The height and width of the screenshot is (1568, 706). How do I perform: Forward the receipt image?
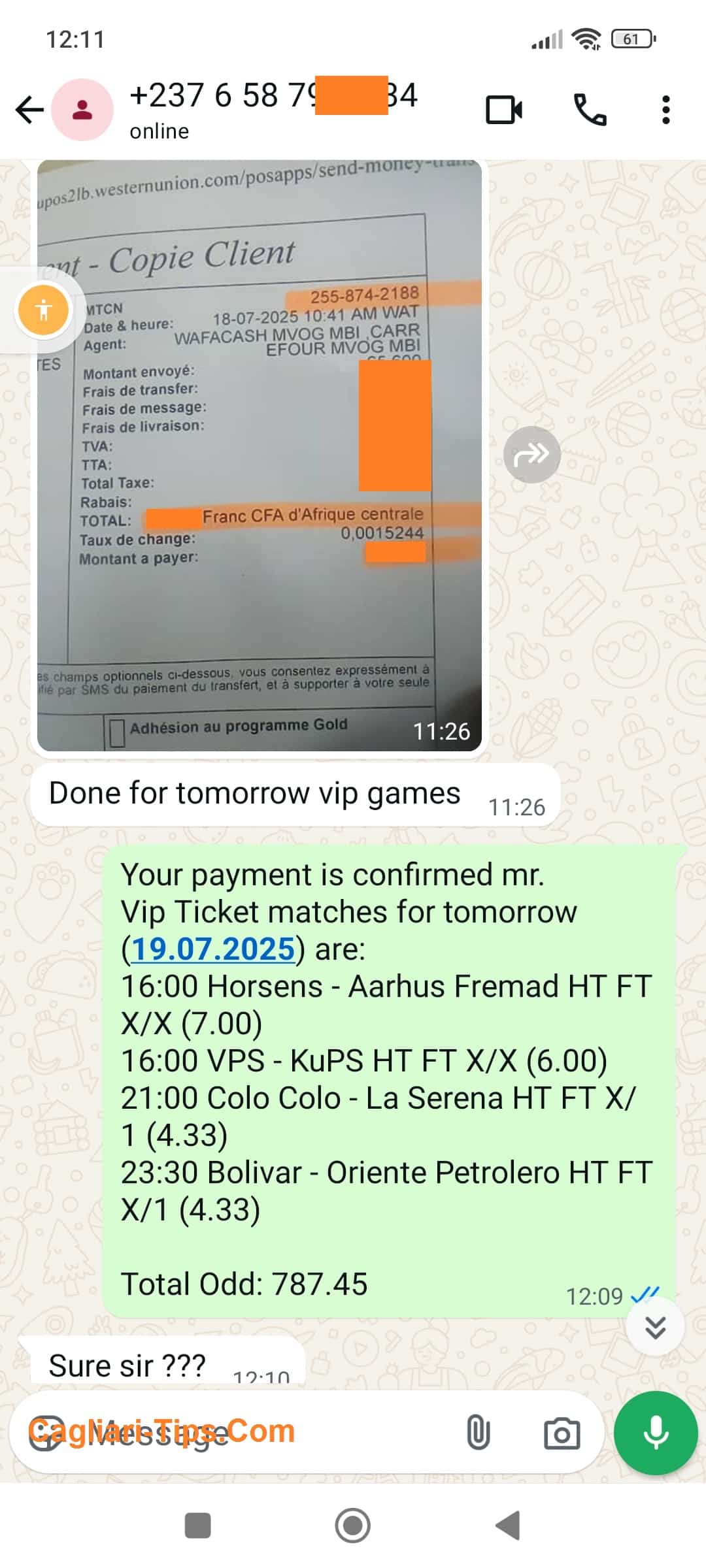tap(531, 455)
